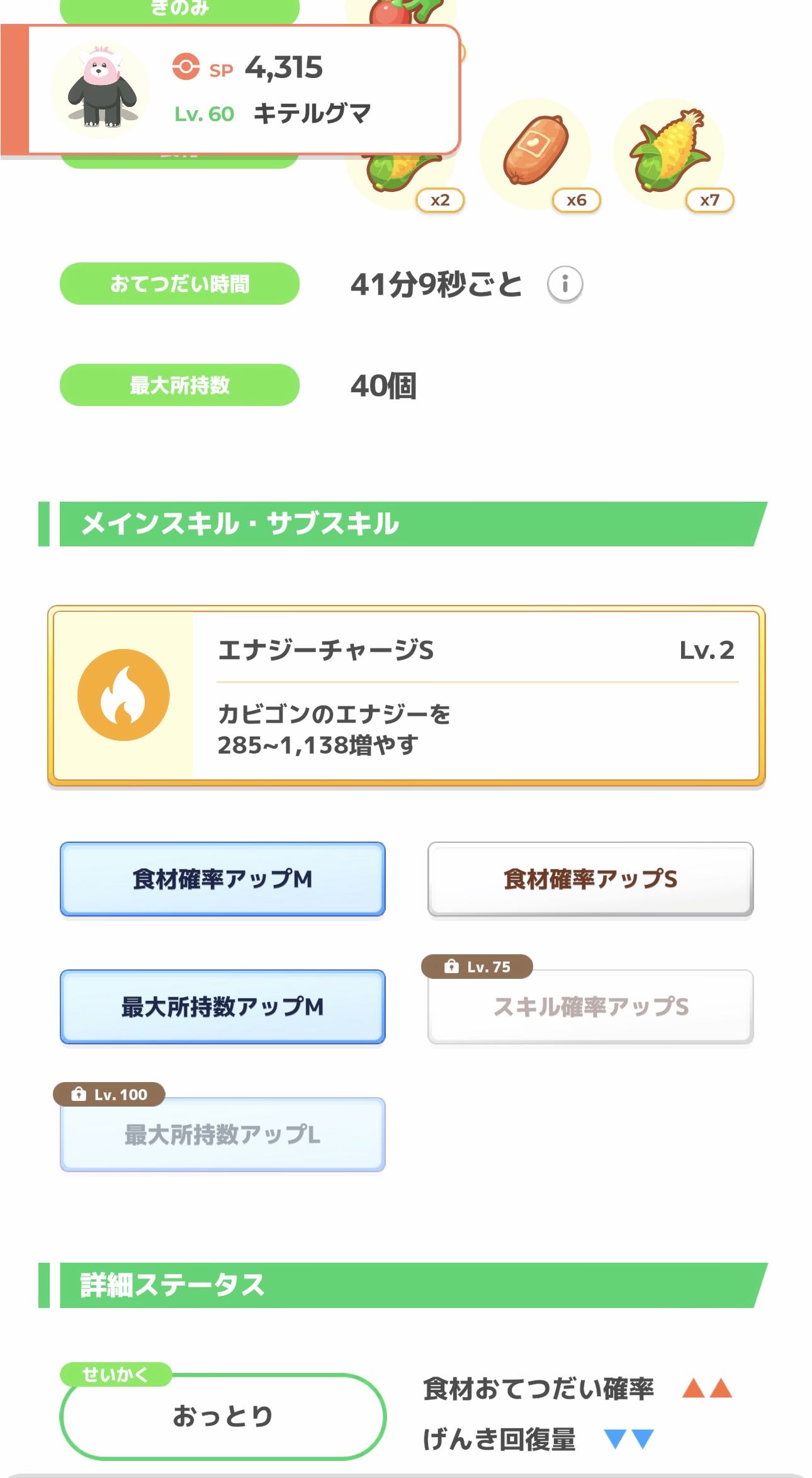View the locked スキル確率アップS skill
Image resolution: width=812 pixels, height=1478 pixels.
tap(590, 1007)
